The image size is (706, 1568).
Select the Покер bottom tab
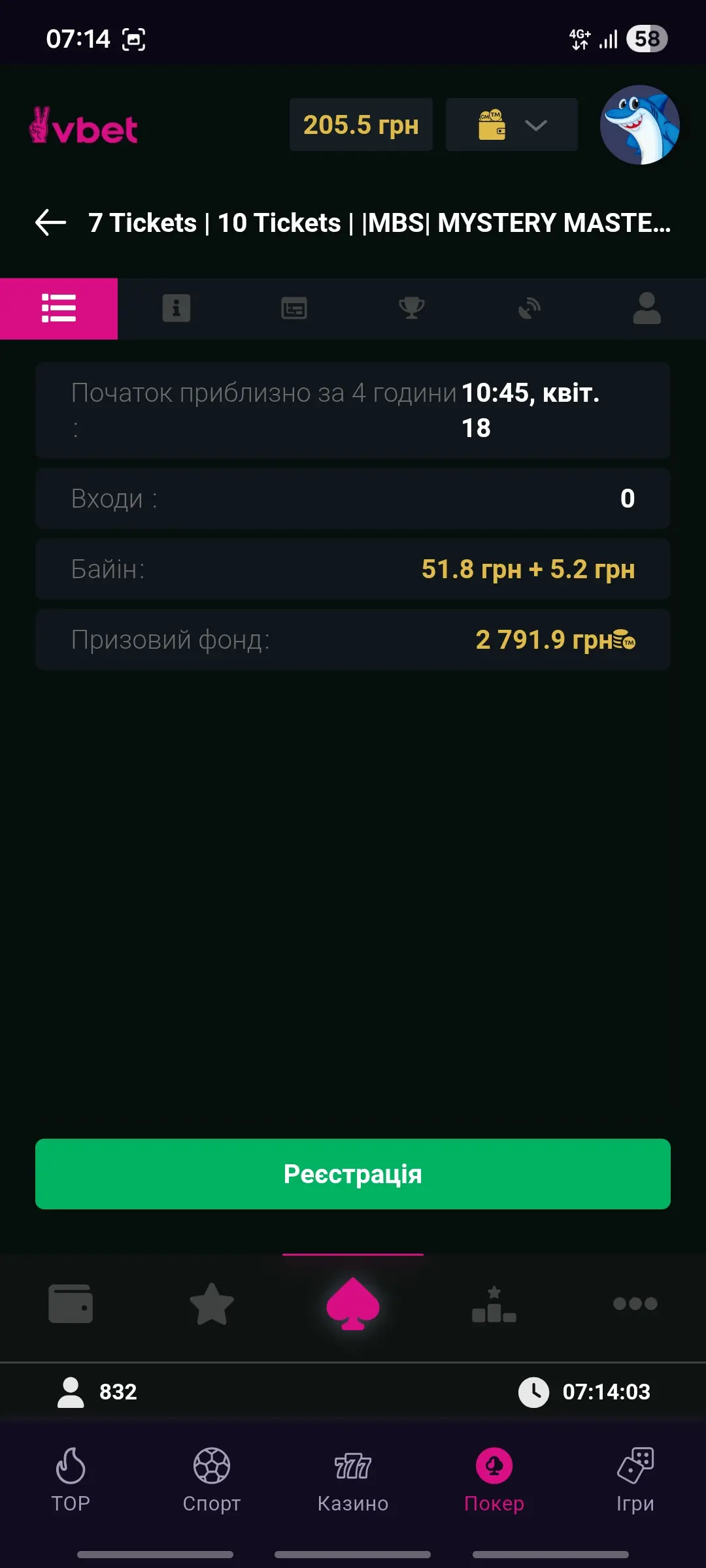[x=494, y=1480]
